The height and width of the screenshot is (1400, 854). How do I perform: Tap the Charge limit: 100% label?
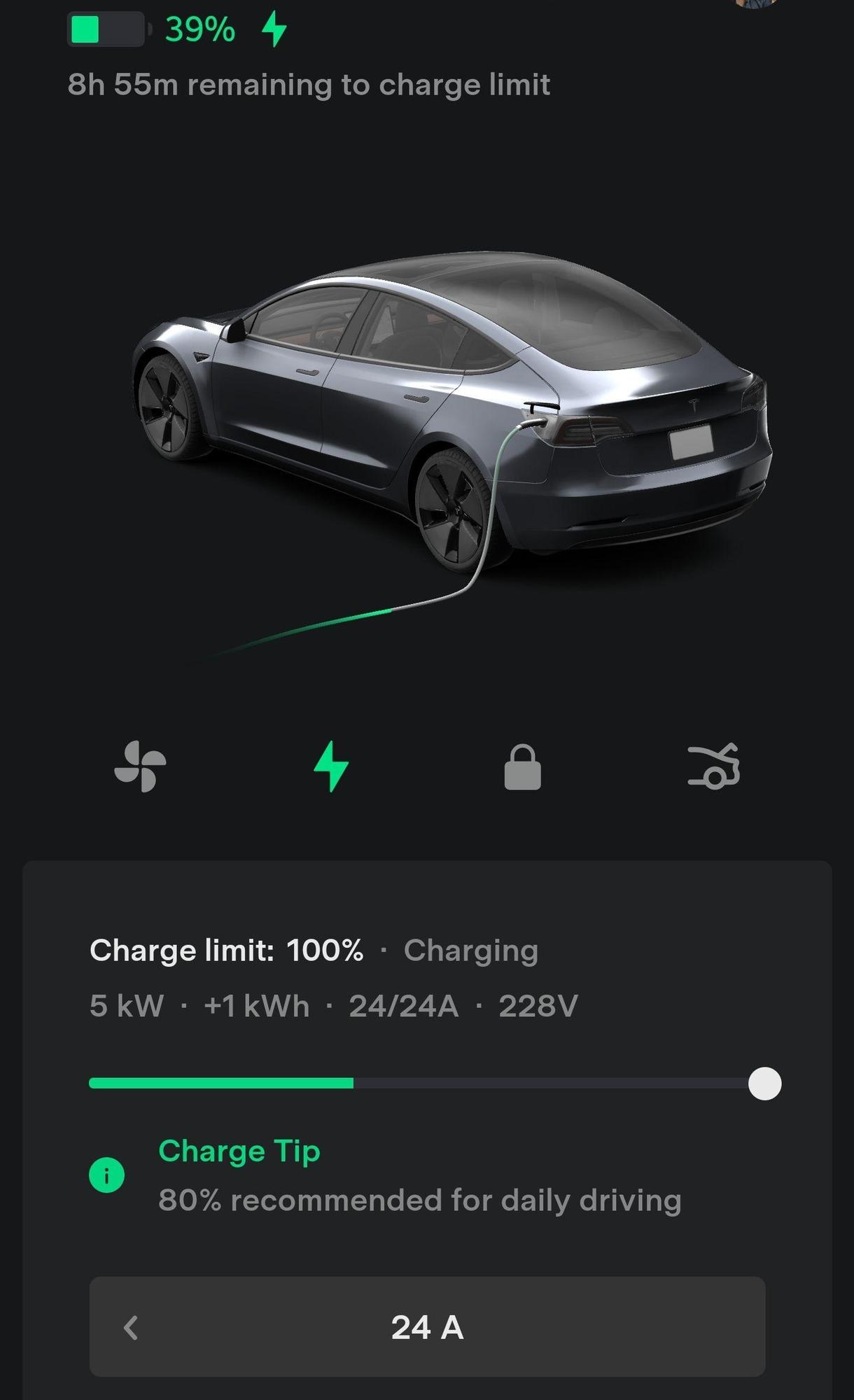(x=227, y=950)
